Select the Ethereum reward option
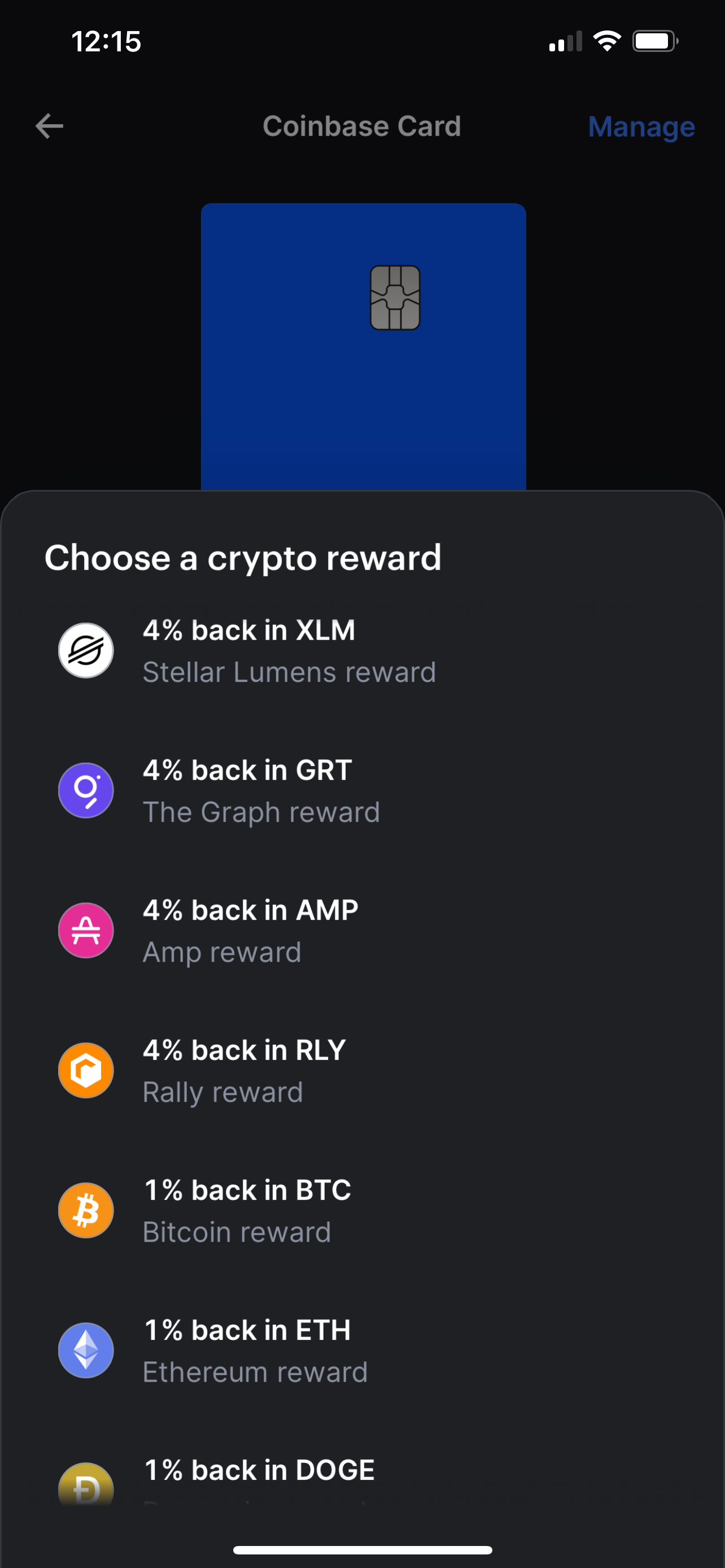Image resolution: width=725 pixels, height=1568 pixels. [362, 1351]
